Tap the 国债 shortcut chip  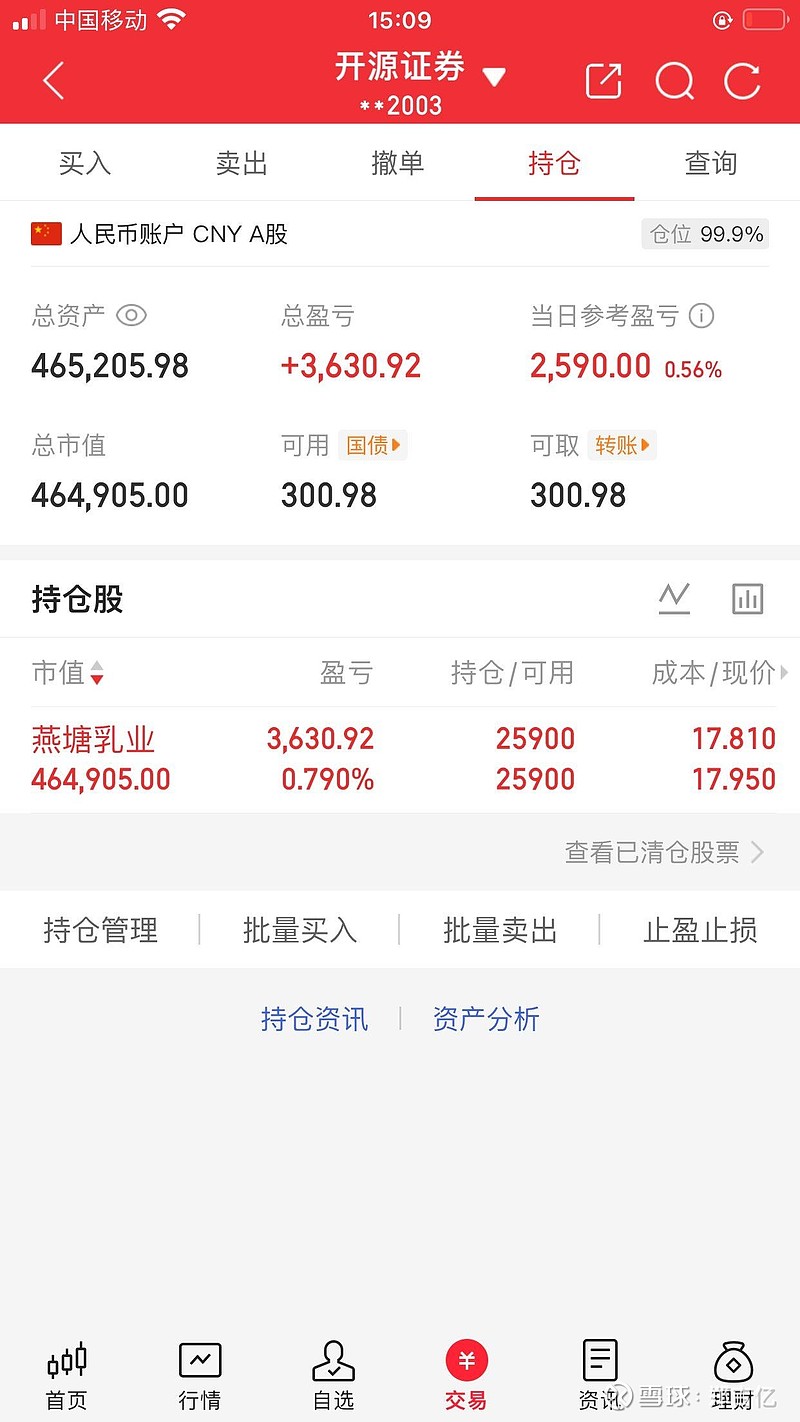[x=373, y=445]
